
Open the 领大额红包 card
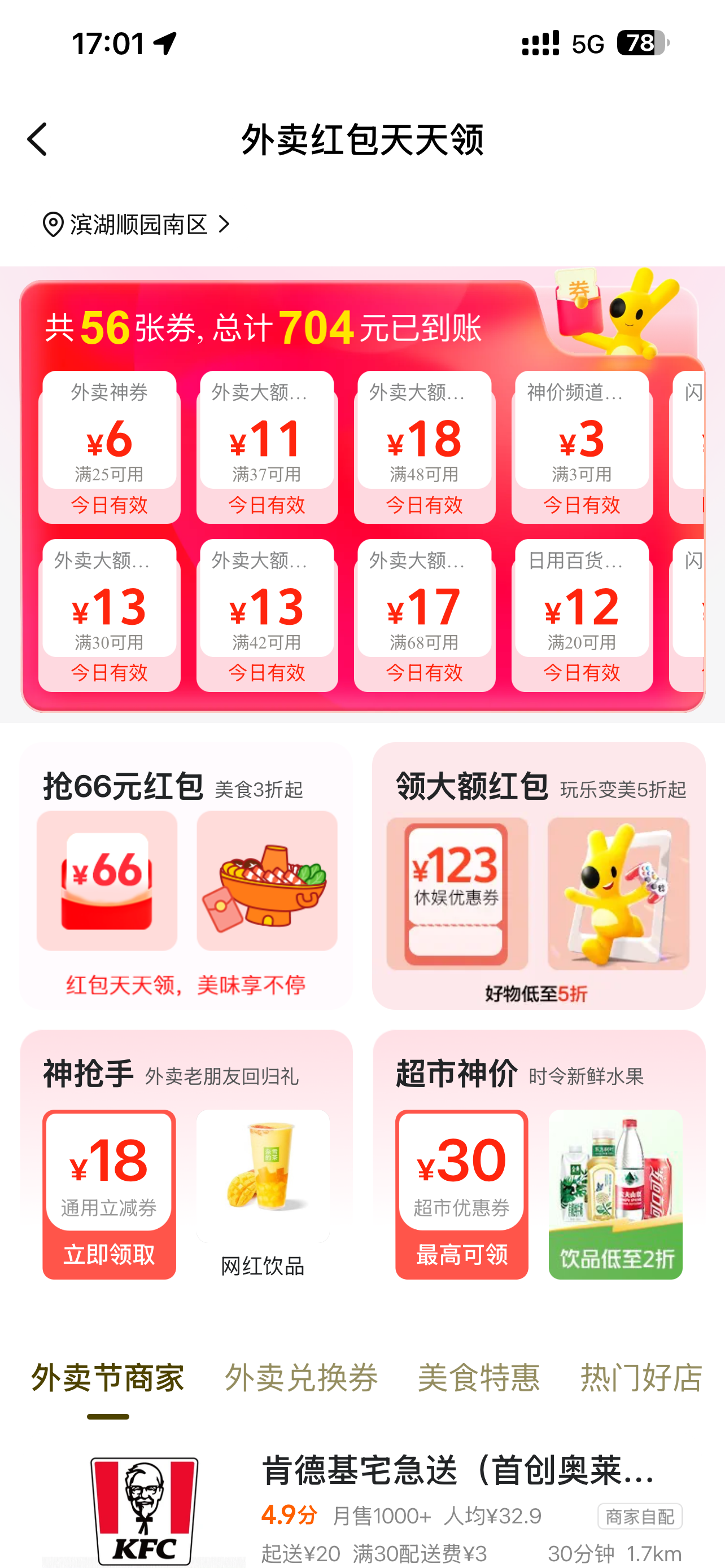(x=538, y=875)
